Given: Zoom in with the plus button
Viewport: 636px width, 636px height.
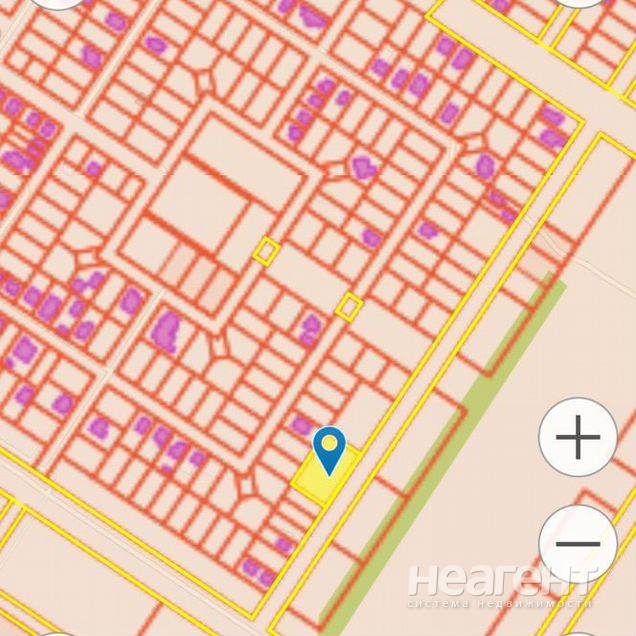Looking at the screenshot, I should point(577,437).
